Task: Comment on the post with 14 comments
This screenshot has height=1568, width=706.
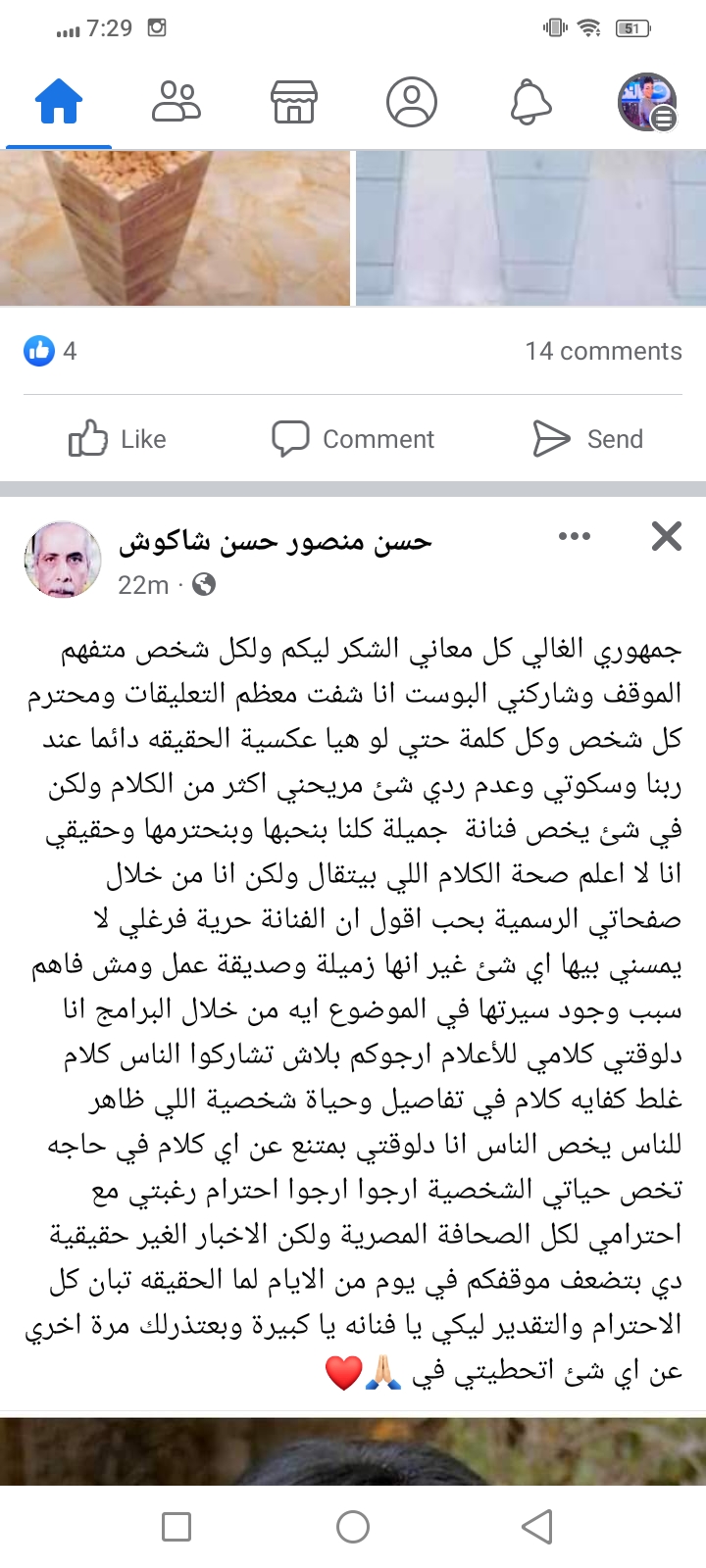Action: click(353, 439)
